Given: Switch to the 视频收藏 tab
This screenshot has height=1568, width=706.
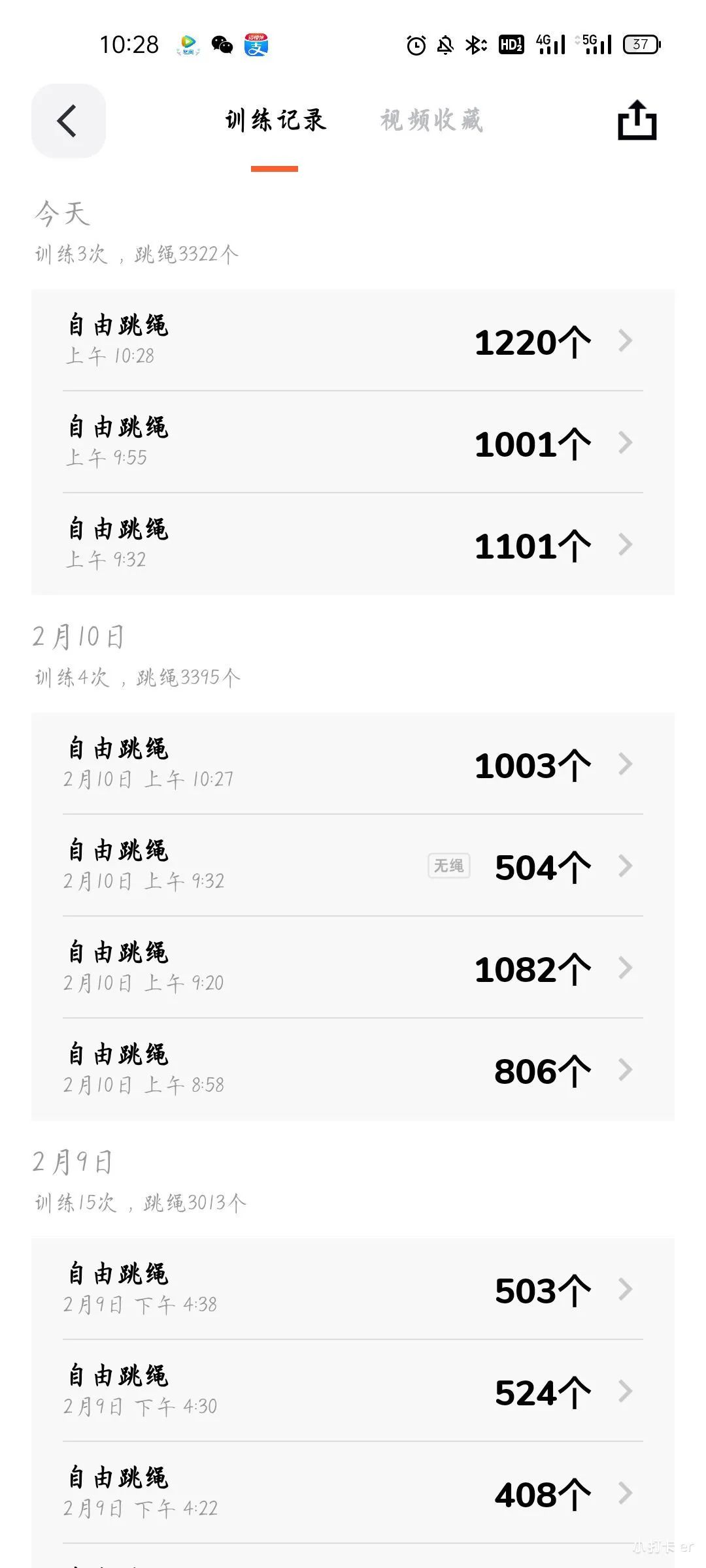Looking at the screenshot, I should (x=431, y=121).
